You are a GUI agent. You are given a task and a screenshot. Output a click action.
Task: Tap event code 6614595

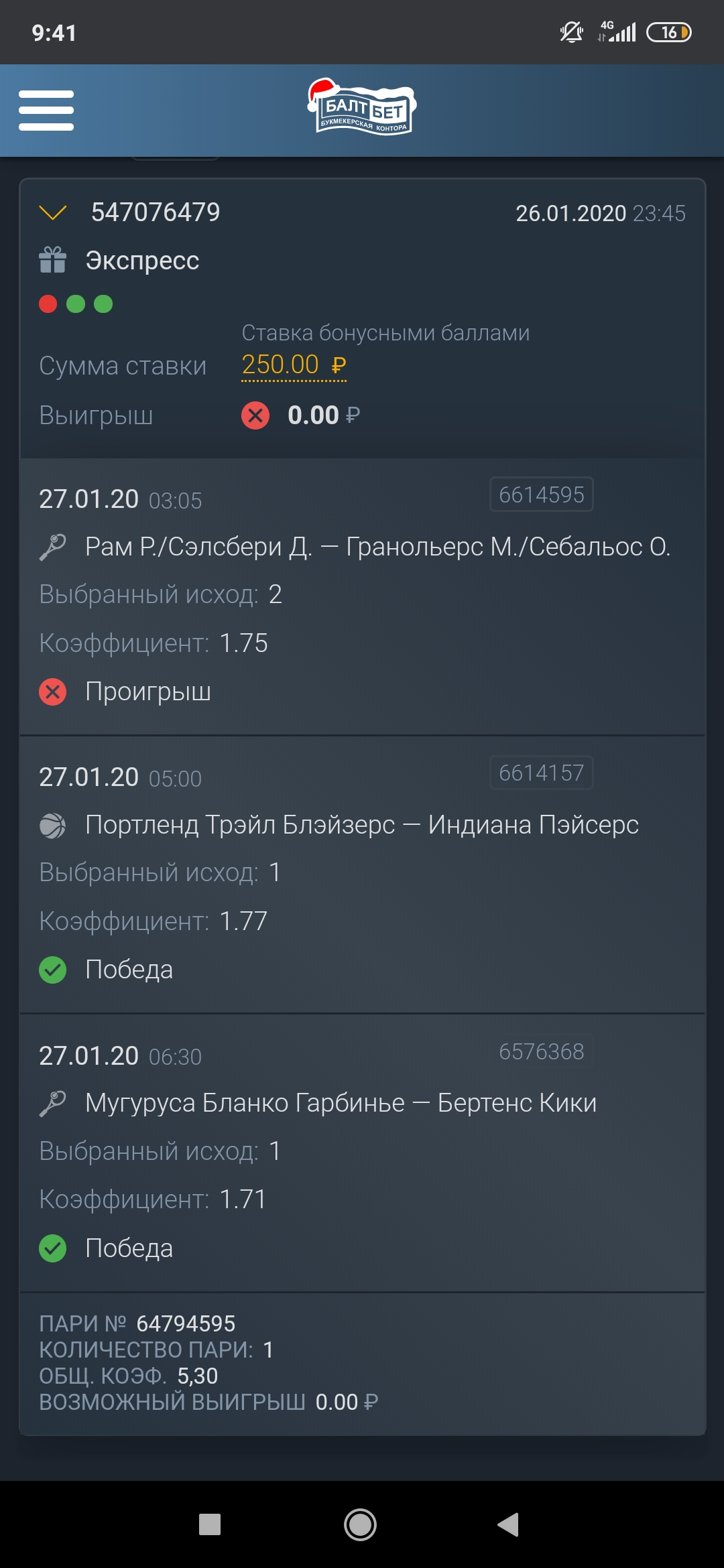(542, 495)
